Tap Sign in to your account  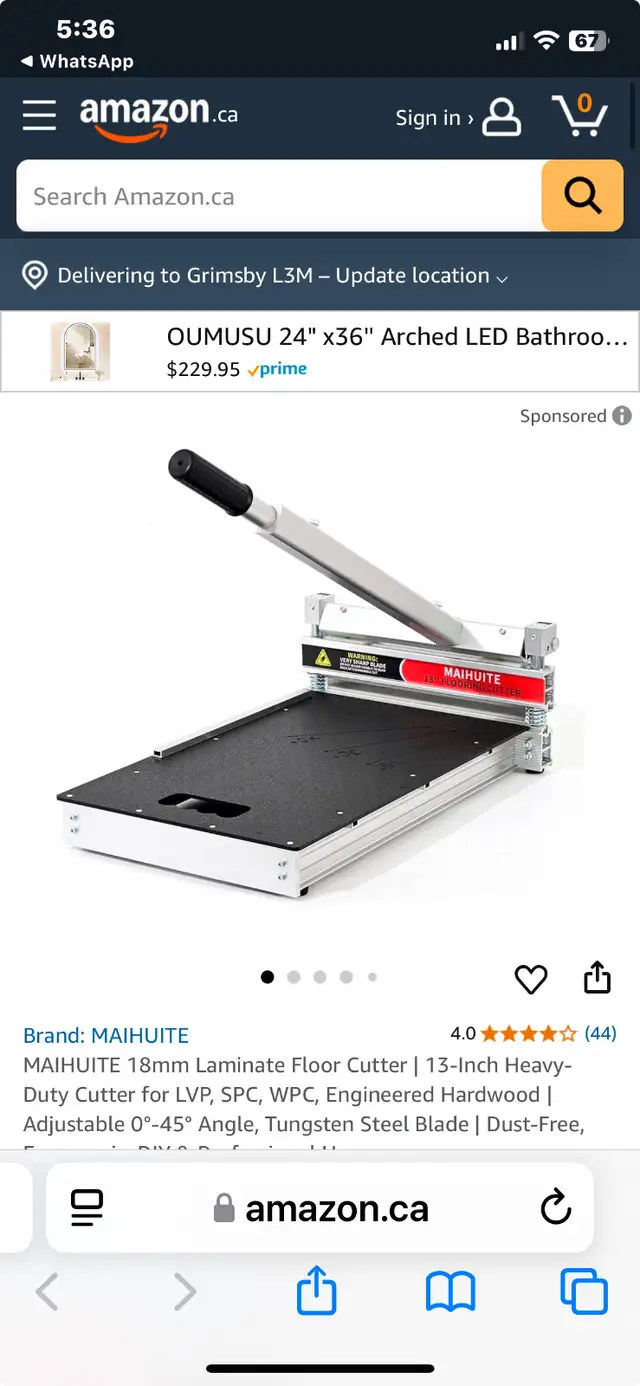(458, 118)
